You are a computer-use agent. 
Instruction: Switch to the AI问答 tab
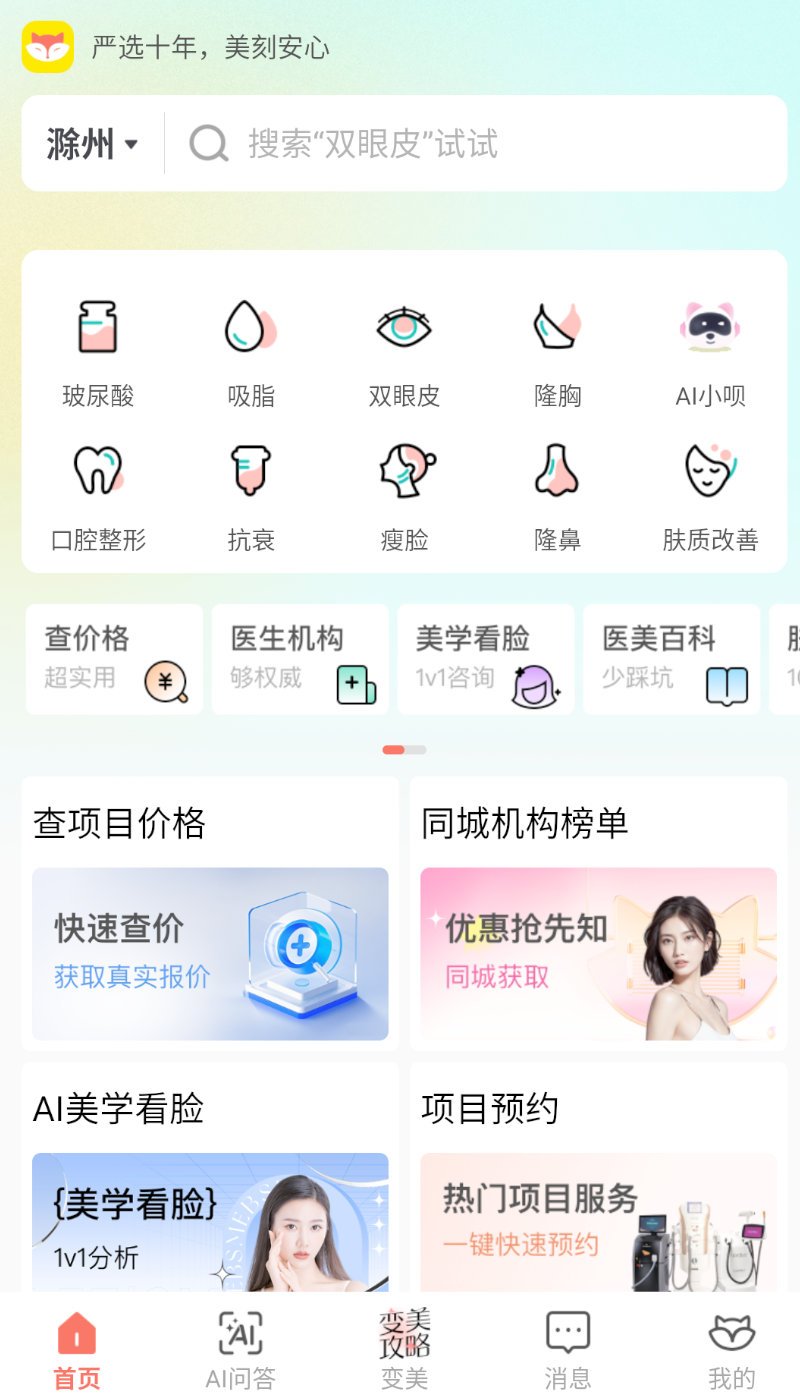[x=240, y=1350]
